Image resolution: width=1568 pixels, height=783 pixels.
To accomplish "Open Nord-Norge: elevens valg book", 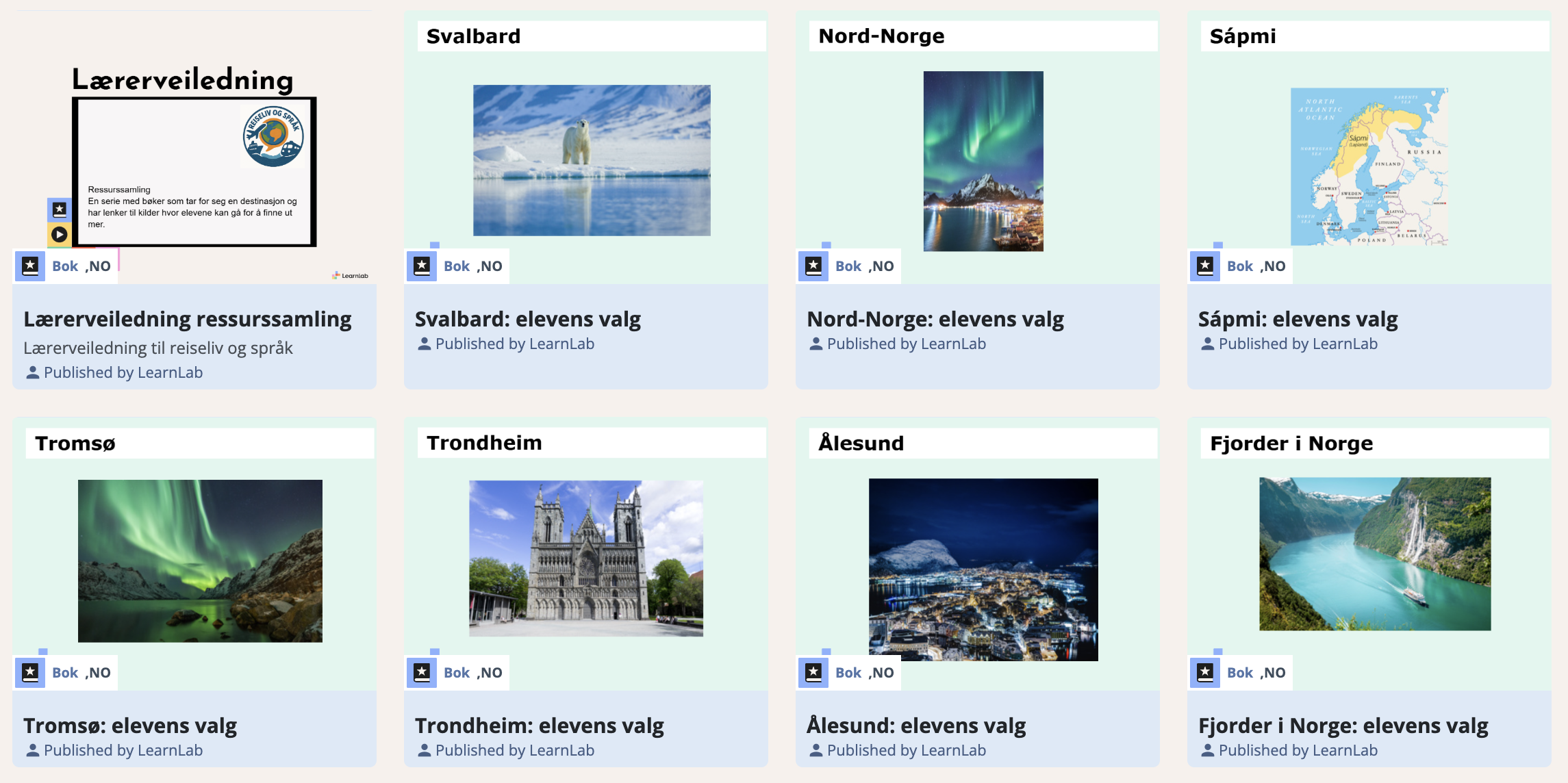I will tap(935, 320).
